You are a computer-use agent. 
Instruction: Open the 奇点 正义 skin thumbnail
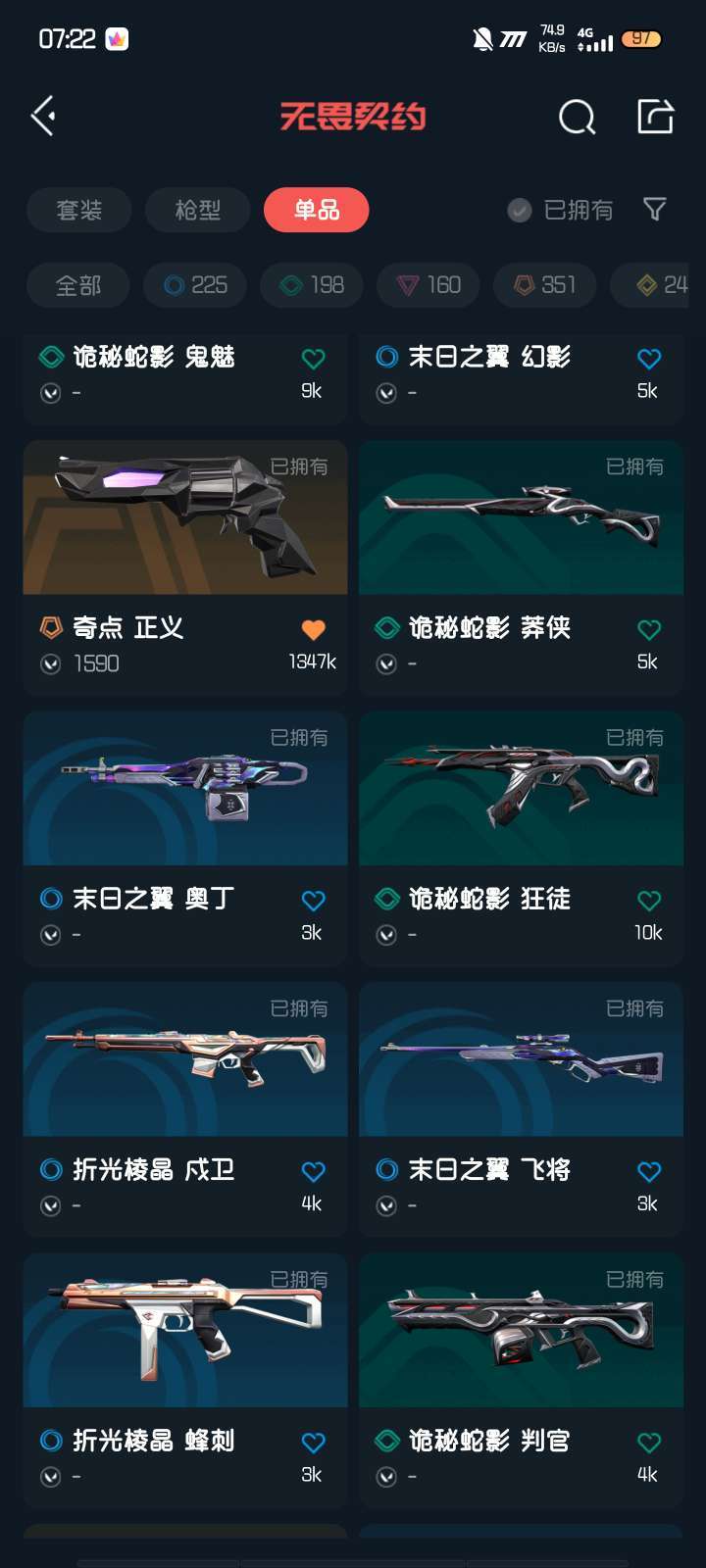pos(184,517)
